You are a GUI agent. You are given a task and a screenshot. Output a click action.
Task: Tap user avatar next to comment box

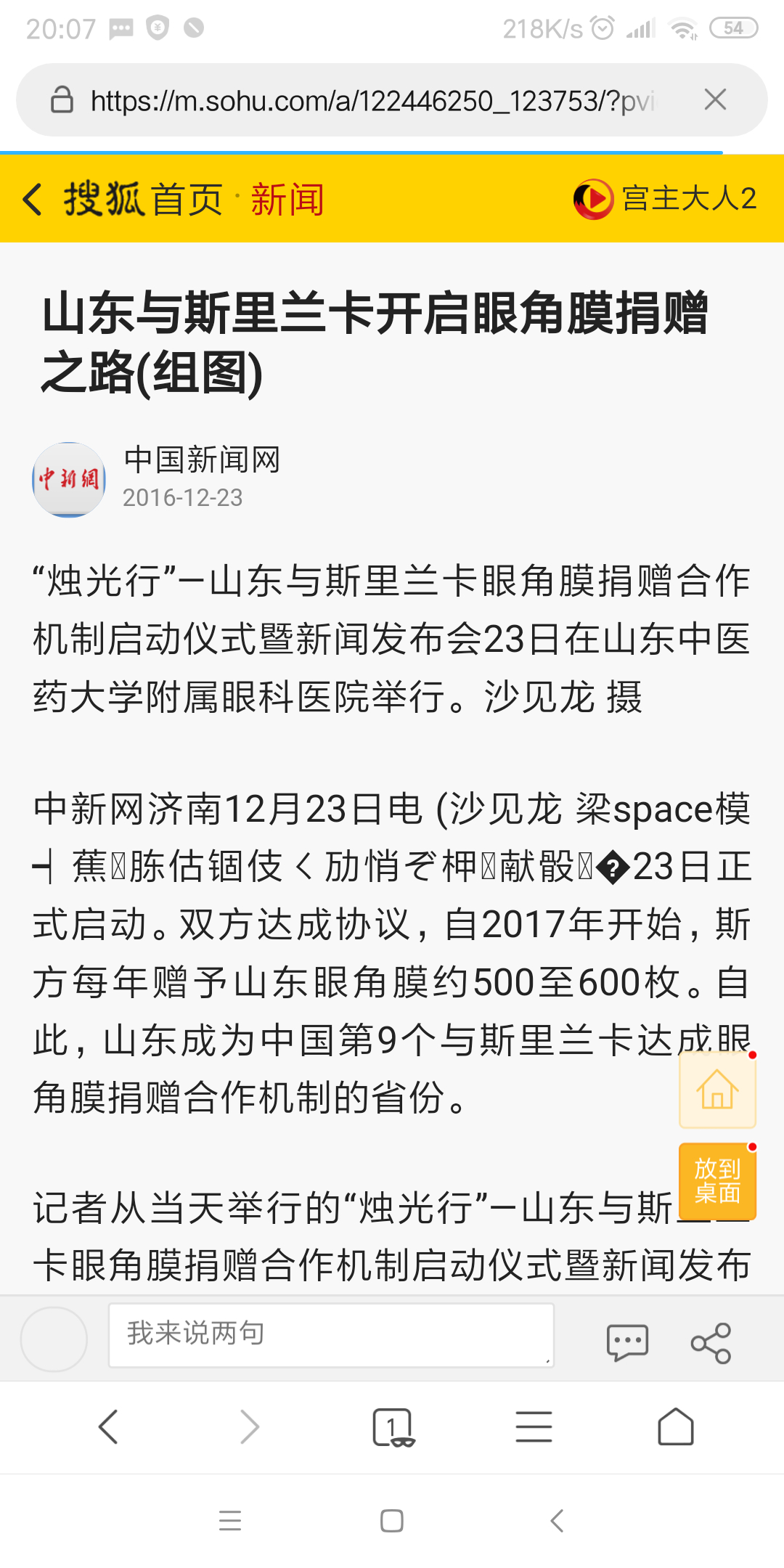(54, 1339)
